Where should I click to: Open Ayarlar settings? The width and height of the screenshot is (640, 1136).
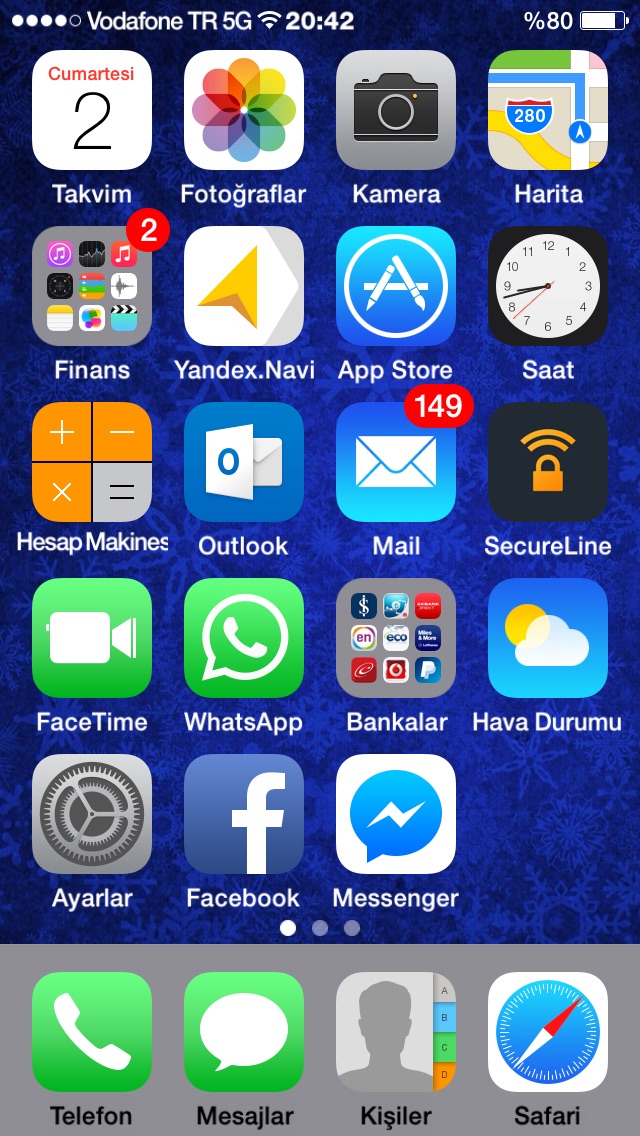coord(92,814)
